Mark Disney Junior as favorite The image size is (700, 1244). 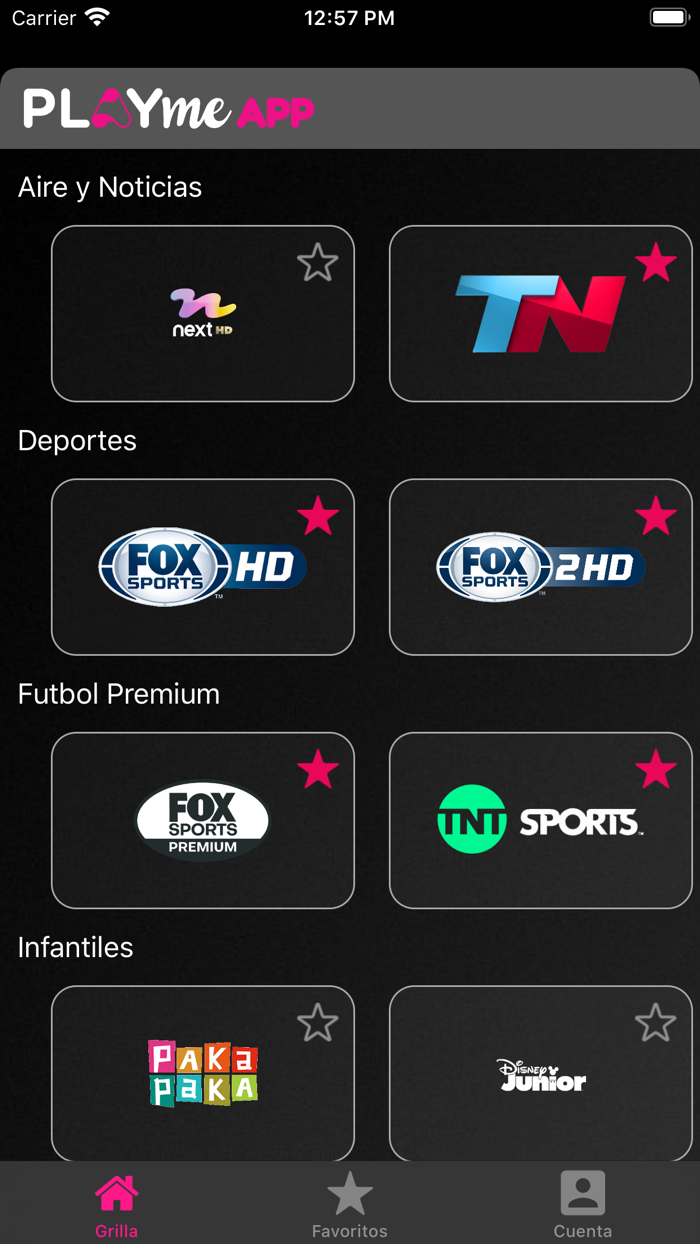[x=656, y=1023]
